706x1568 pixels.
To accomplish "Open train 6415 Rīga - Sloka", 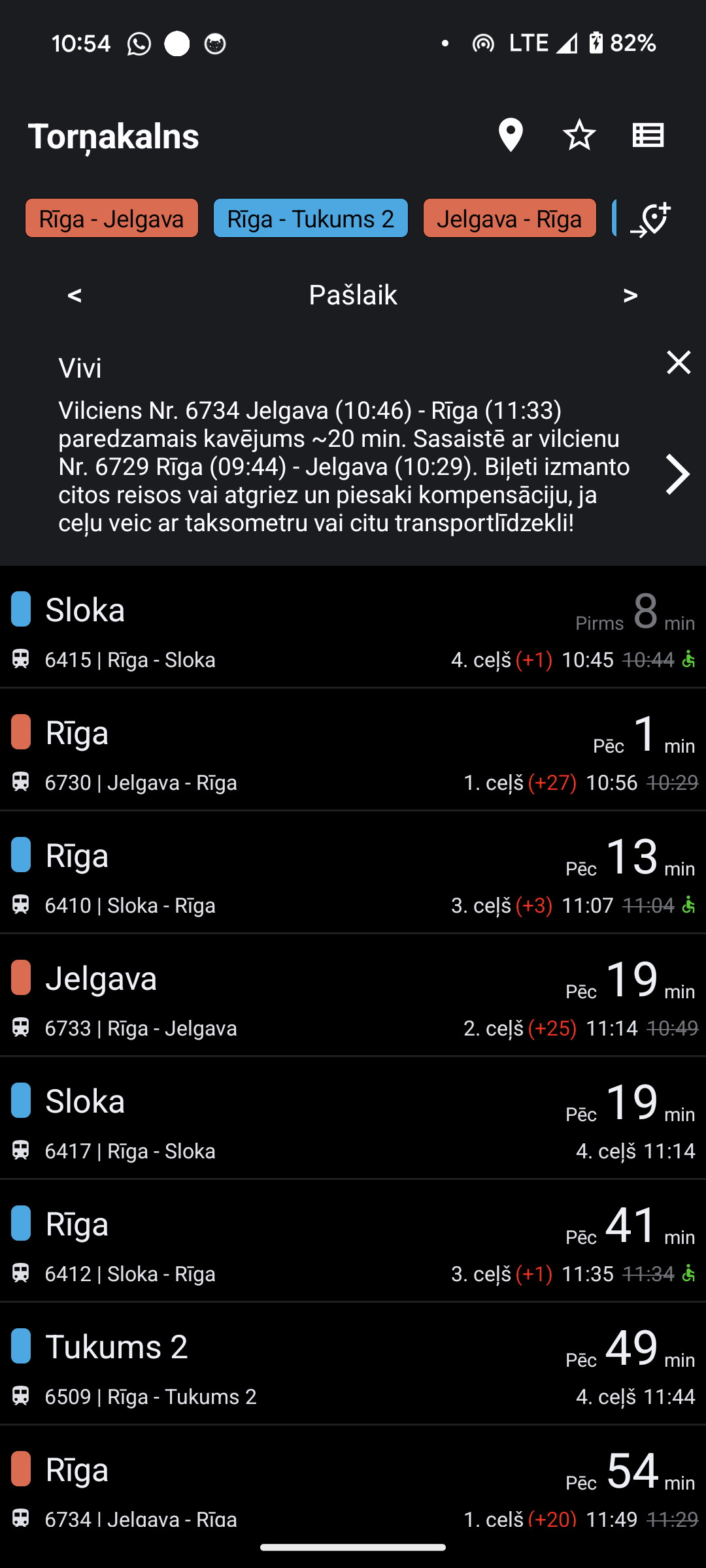I will tap(353, 627).
